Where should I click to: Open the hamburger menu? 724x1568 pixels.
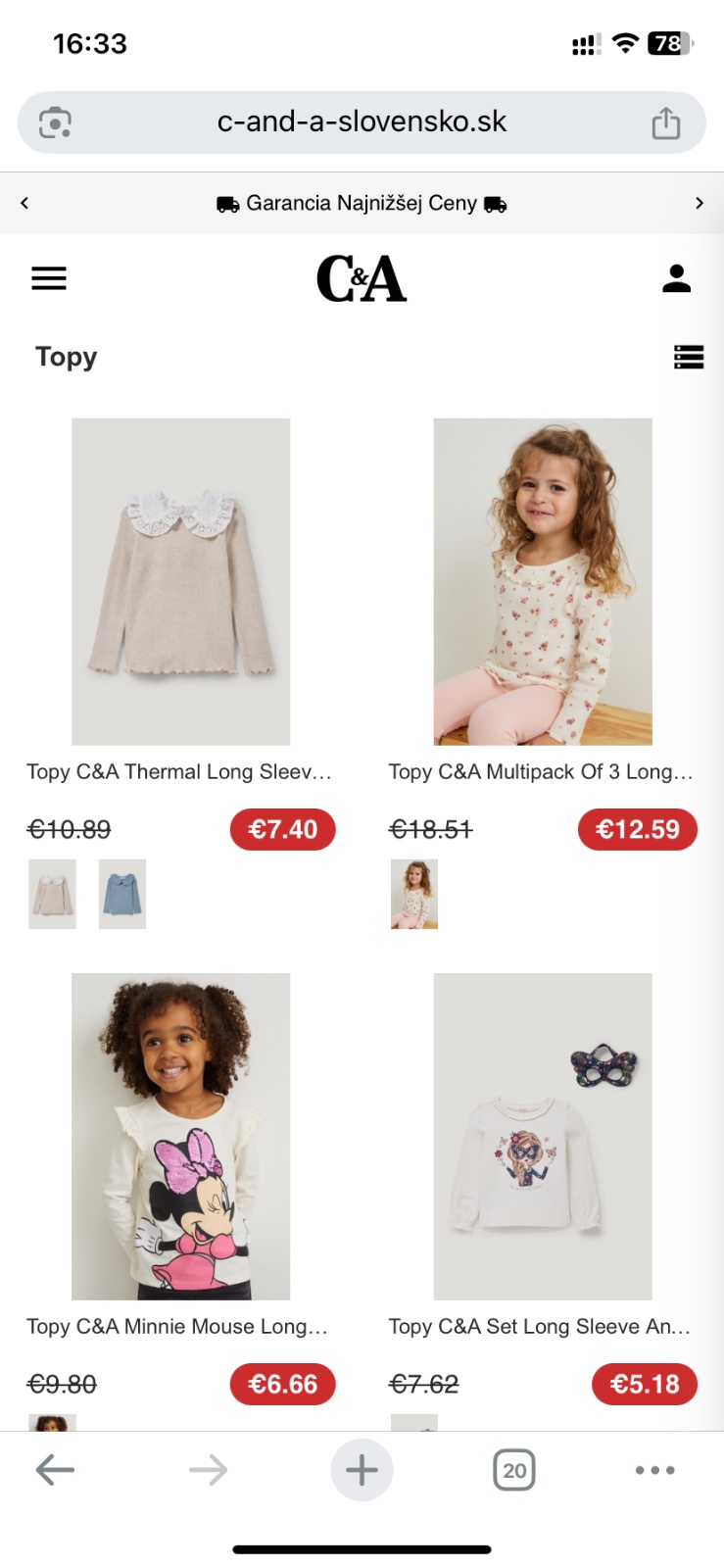click(49, 279)
